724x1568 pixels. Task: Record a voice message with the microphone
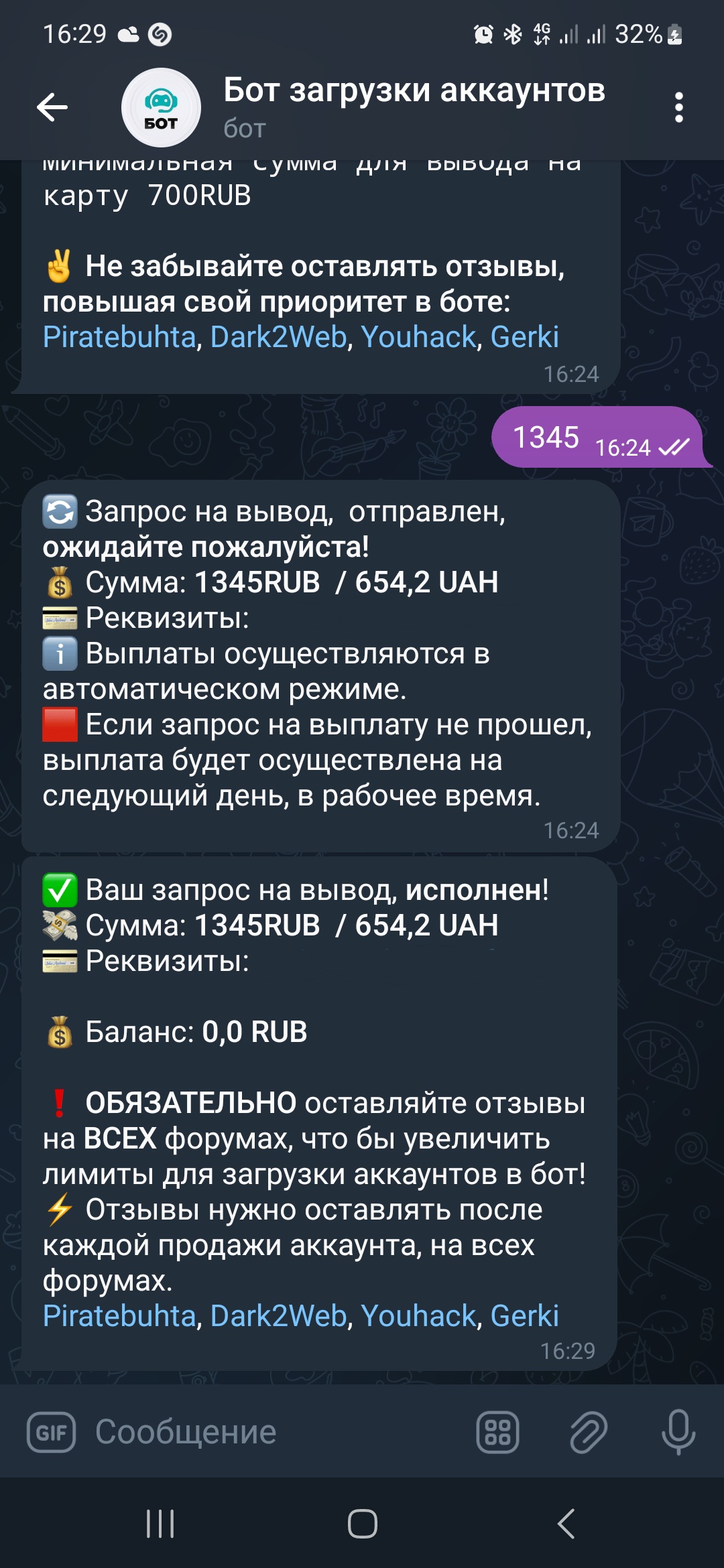[678, 1433]
